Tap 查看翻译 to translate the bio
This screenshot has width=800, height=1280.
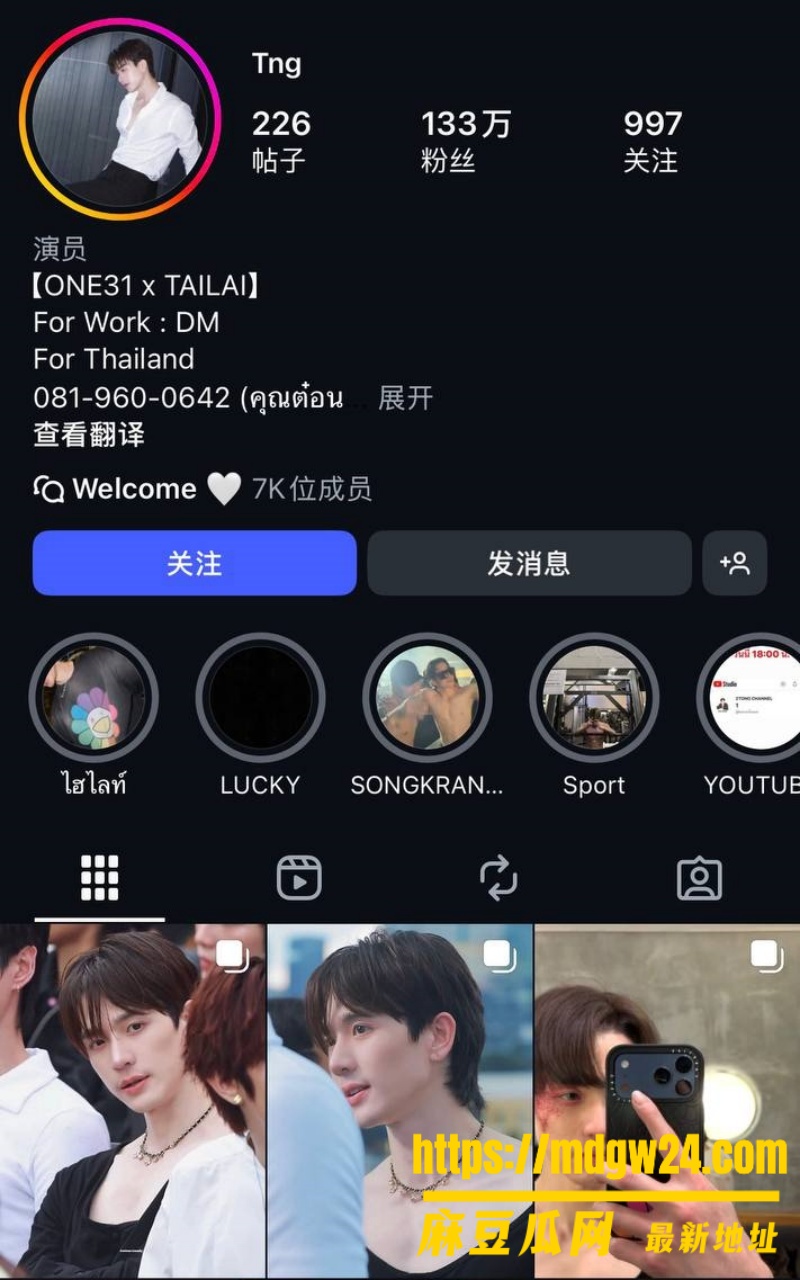point(89,434)
